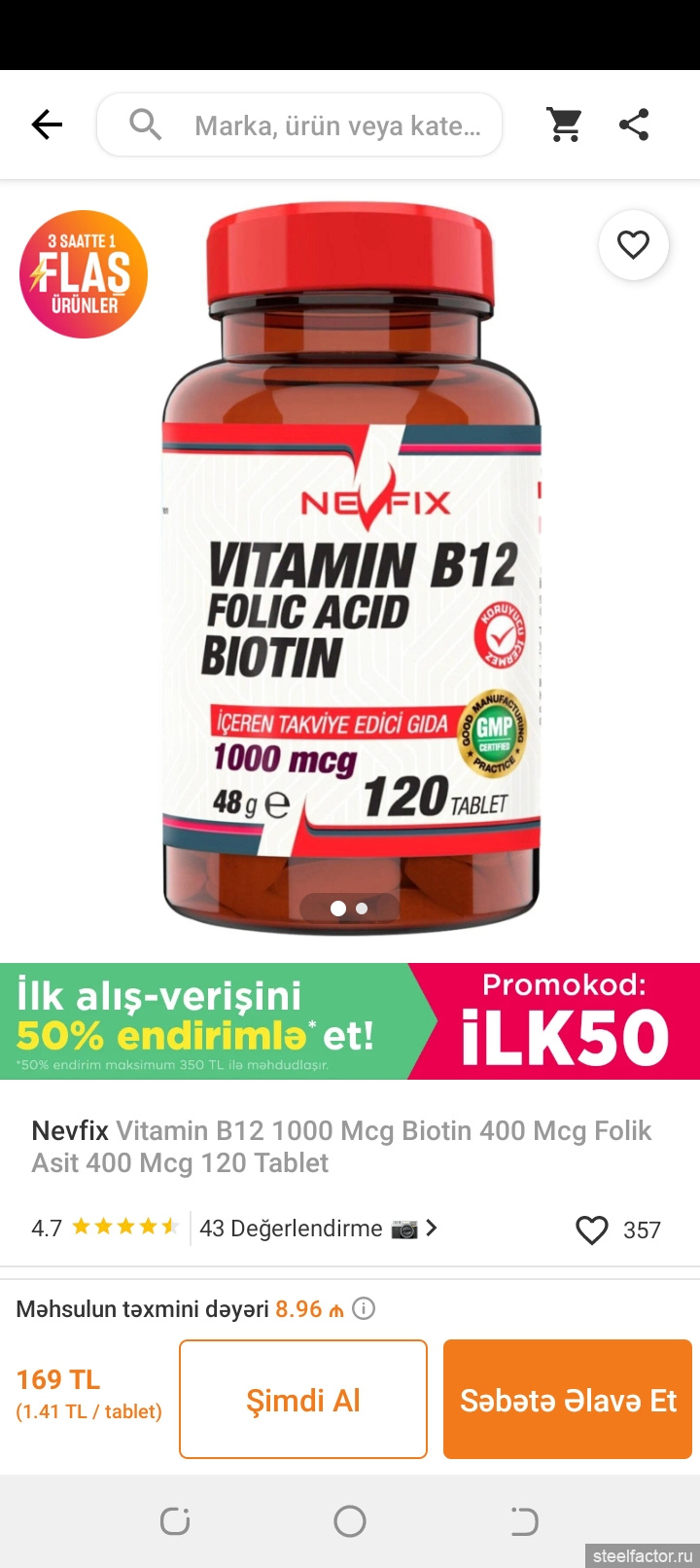Open recent apps from the navigation bar
This screenshot has width=700, height=1568.
coord(175,1520)
